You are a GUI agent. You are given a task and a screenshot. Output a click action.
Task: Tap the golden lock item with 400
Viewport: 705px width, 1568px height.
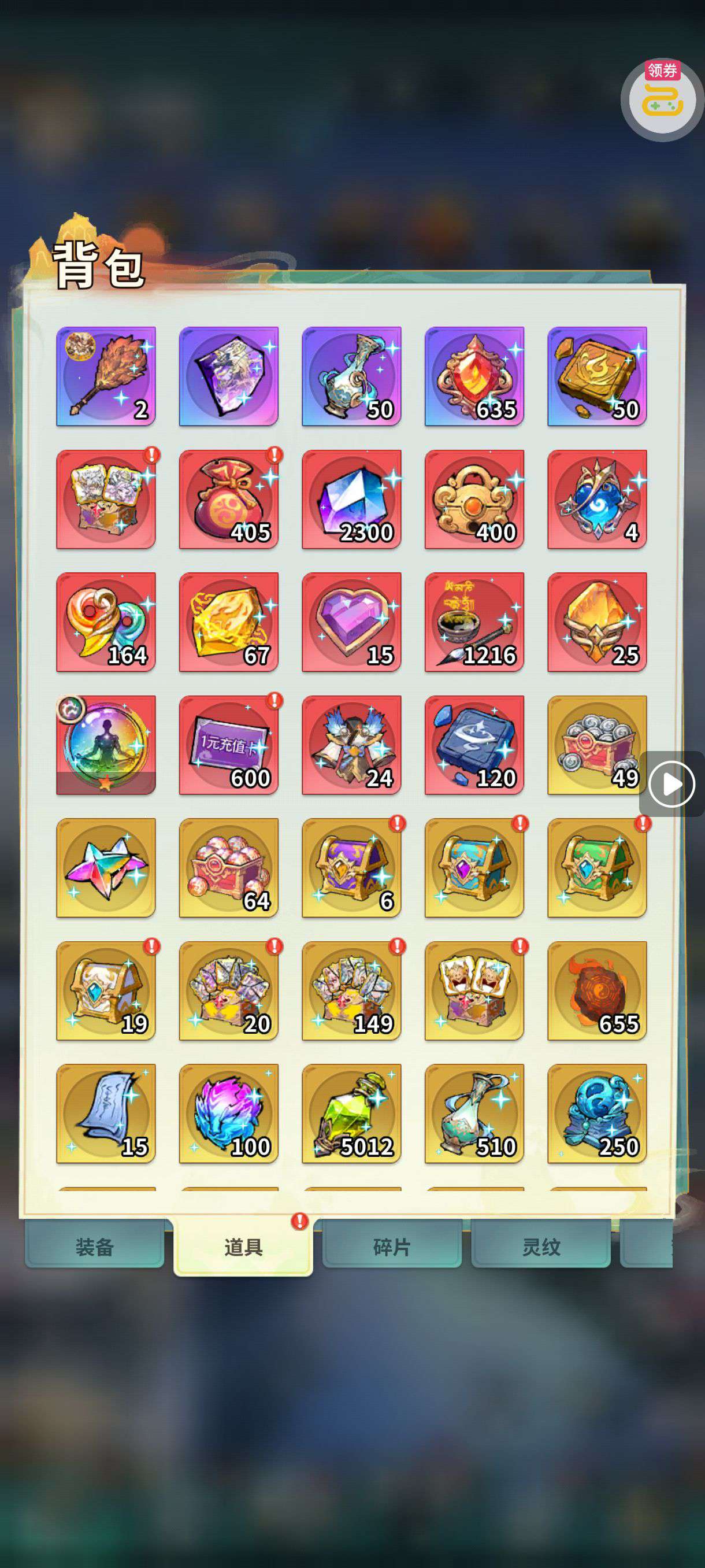tap(474, 499)
